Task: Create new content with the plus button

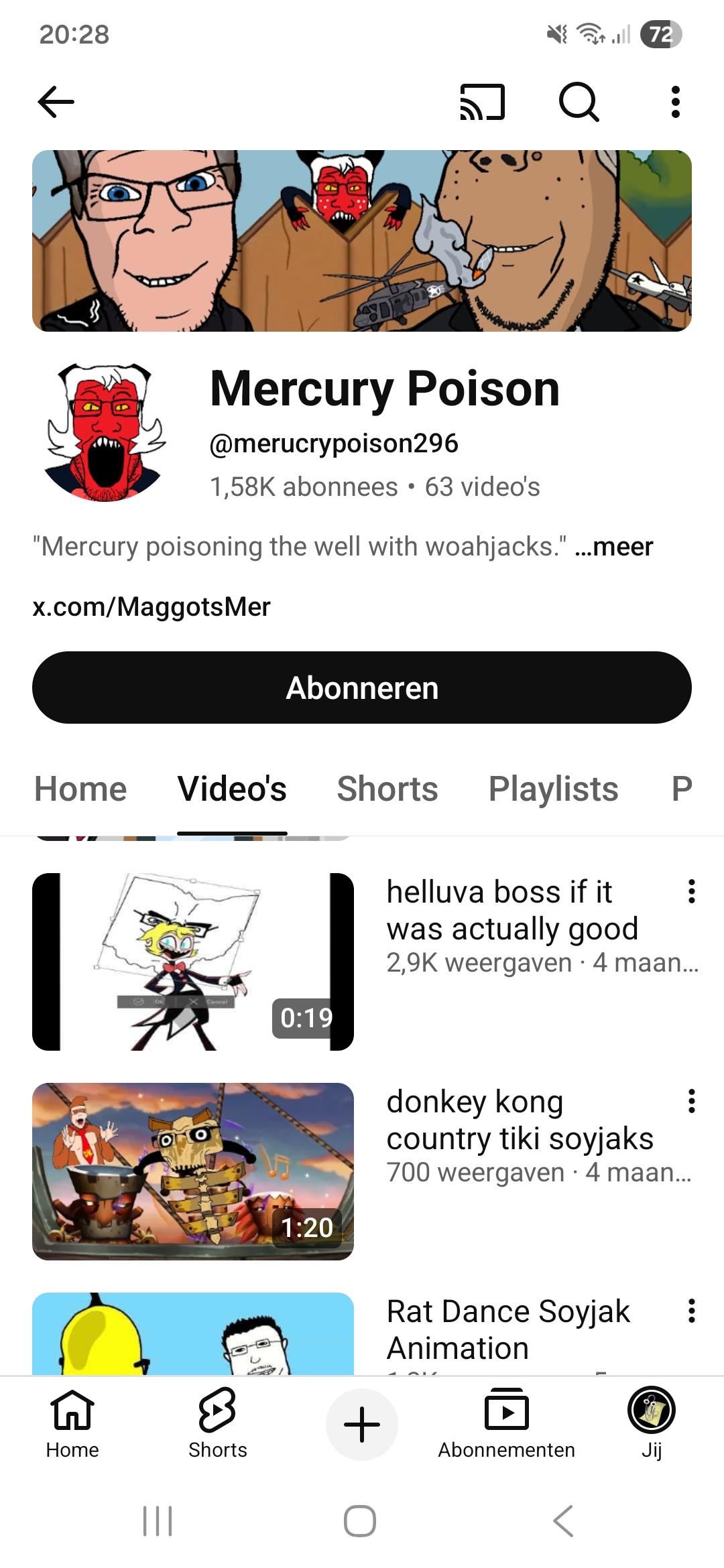Action: pyautogui.click(x=362, y=1425)
